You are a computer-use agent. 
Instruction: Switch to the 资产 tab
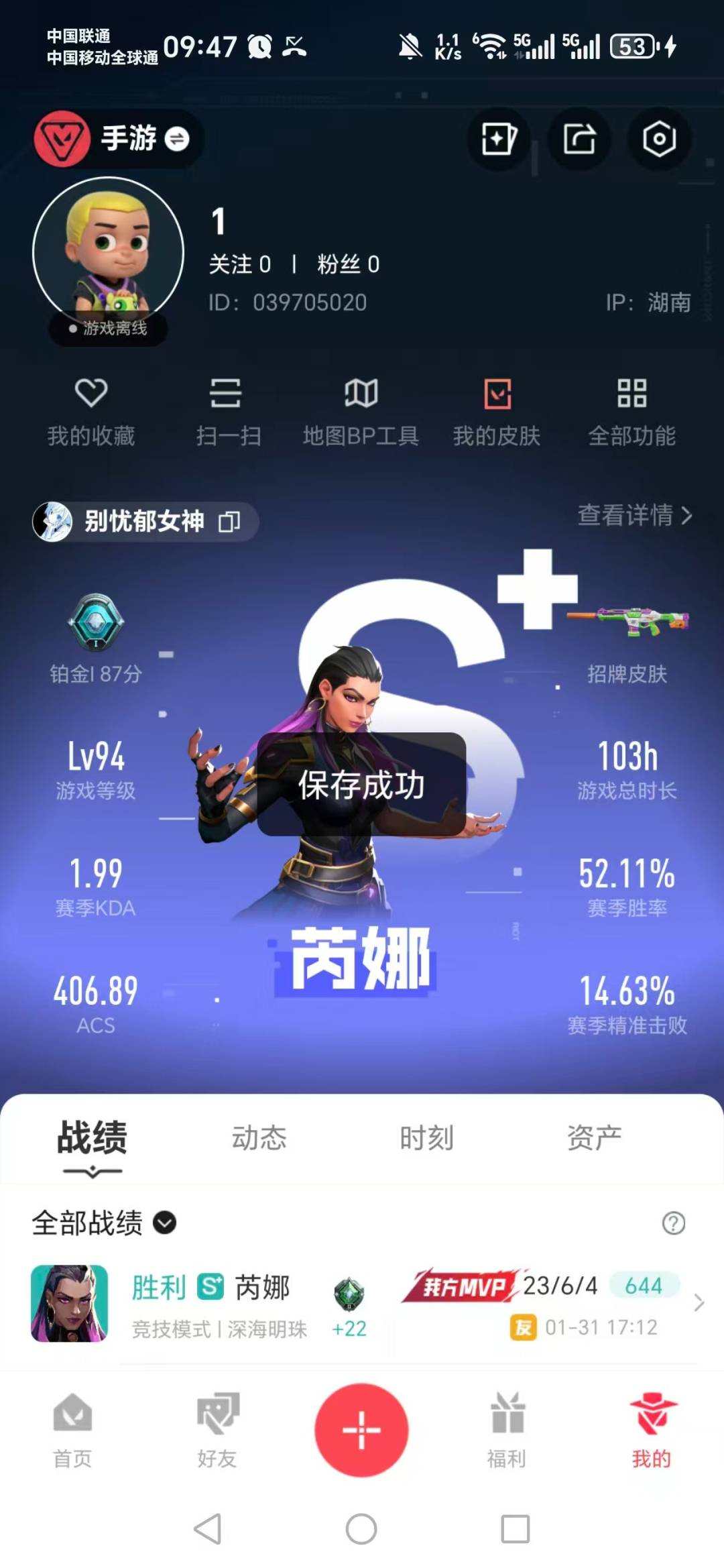595,1135
